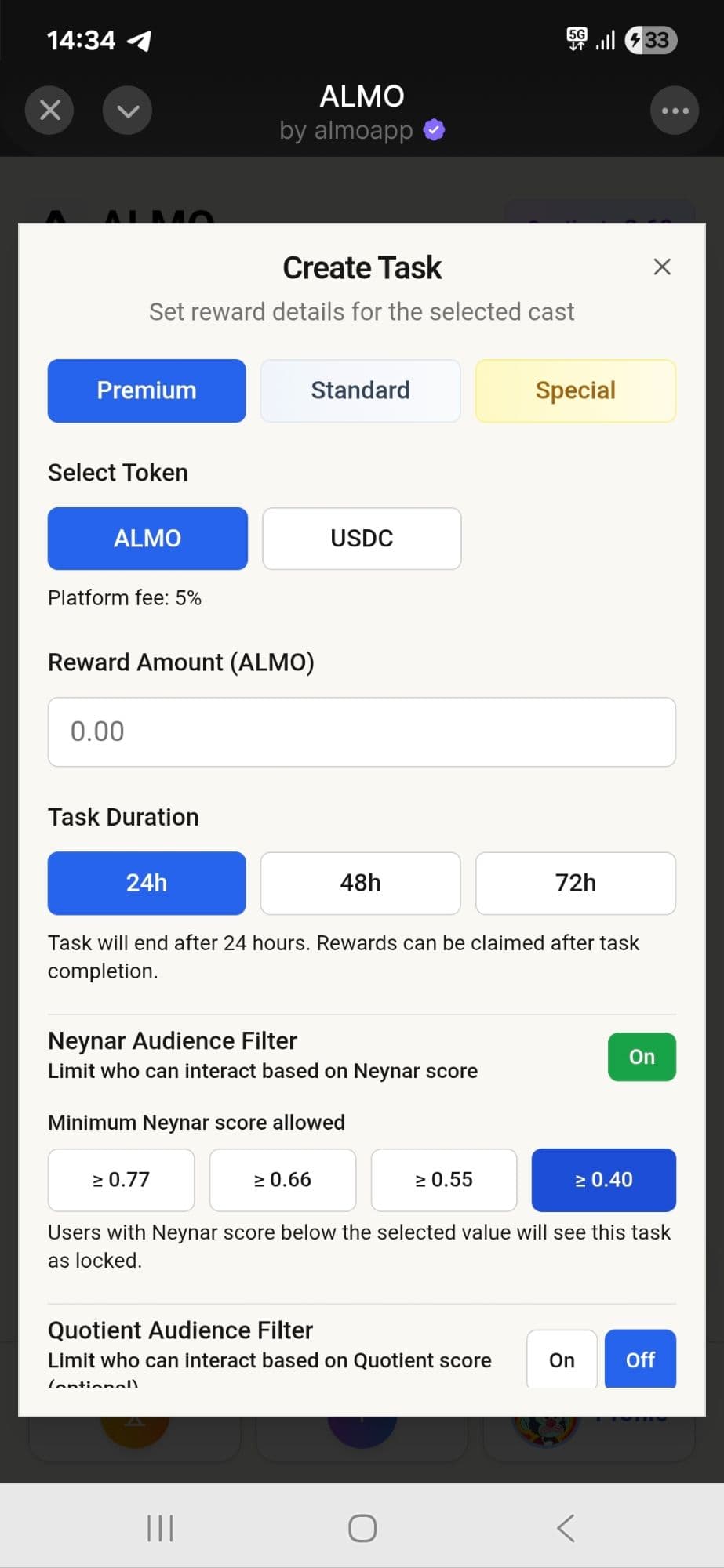Select ALMO as the reward token
724x1568 pixels.
(x=147, y=539)
